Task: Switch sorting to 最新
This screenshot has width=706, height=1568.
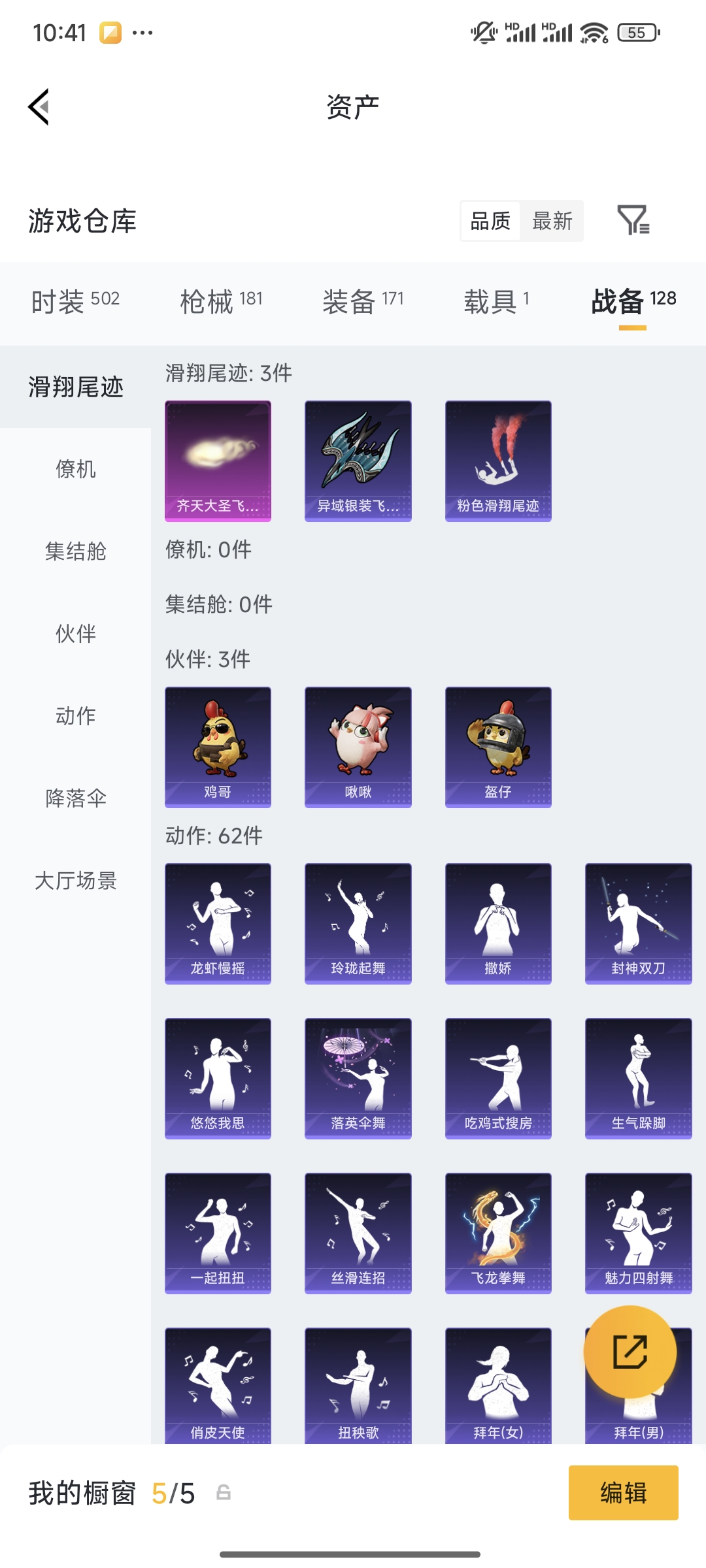Action: pyautogui.click(x=552, y=221)
